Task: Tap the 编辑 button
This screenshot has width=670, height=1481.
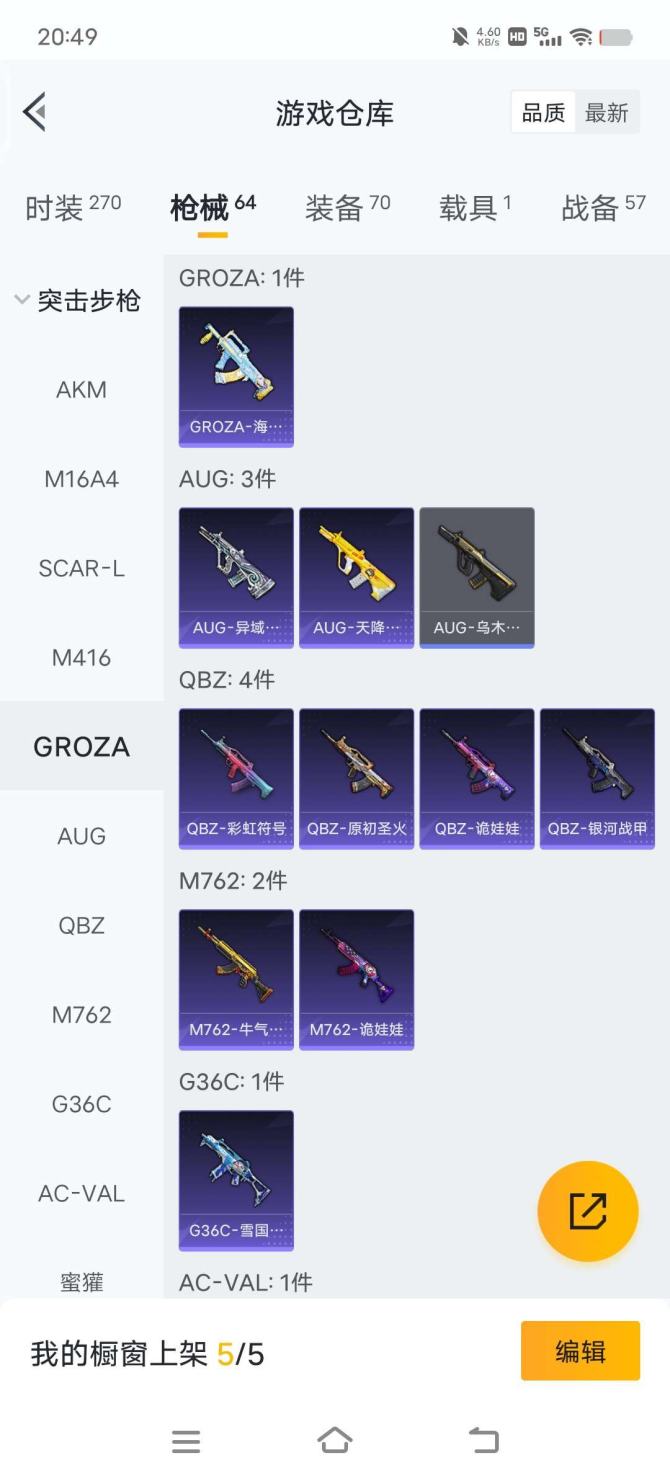Action: pyautogui.click(x=580, y=1351)
